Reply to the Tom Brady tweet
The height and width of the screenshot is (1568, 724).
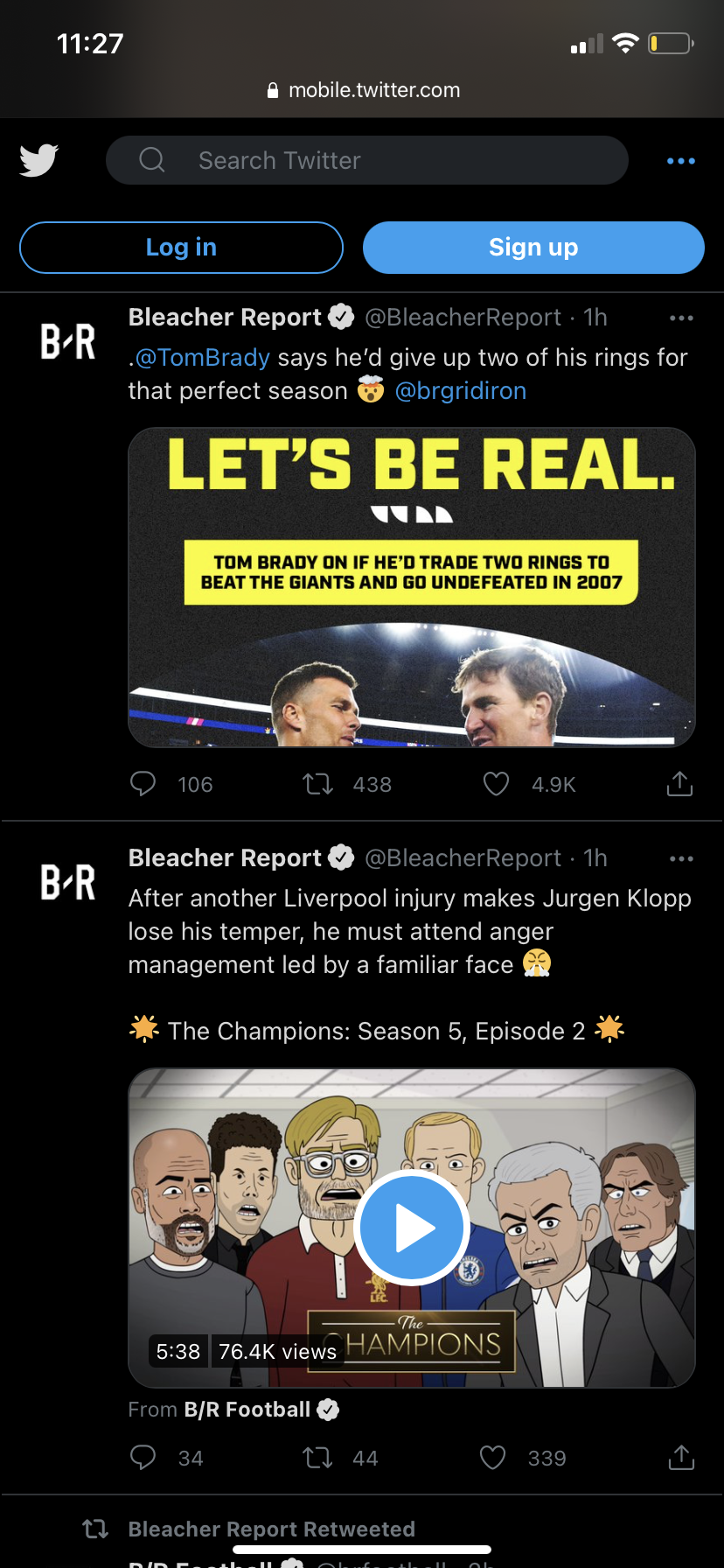tap(143, 784)
